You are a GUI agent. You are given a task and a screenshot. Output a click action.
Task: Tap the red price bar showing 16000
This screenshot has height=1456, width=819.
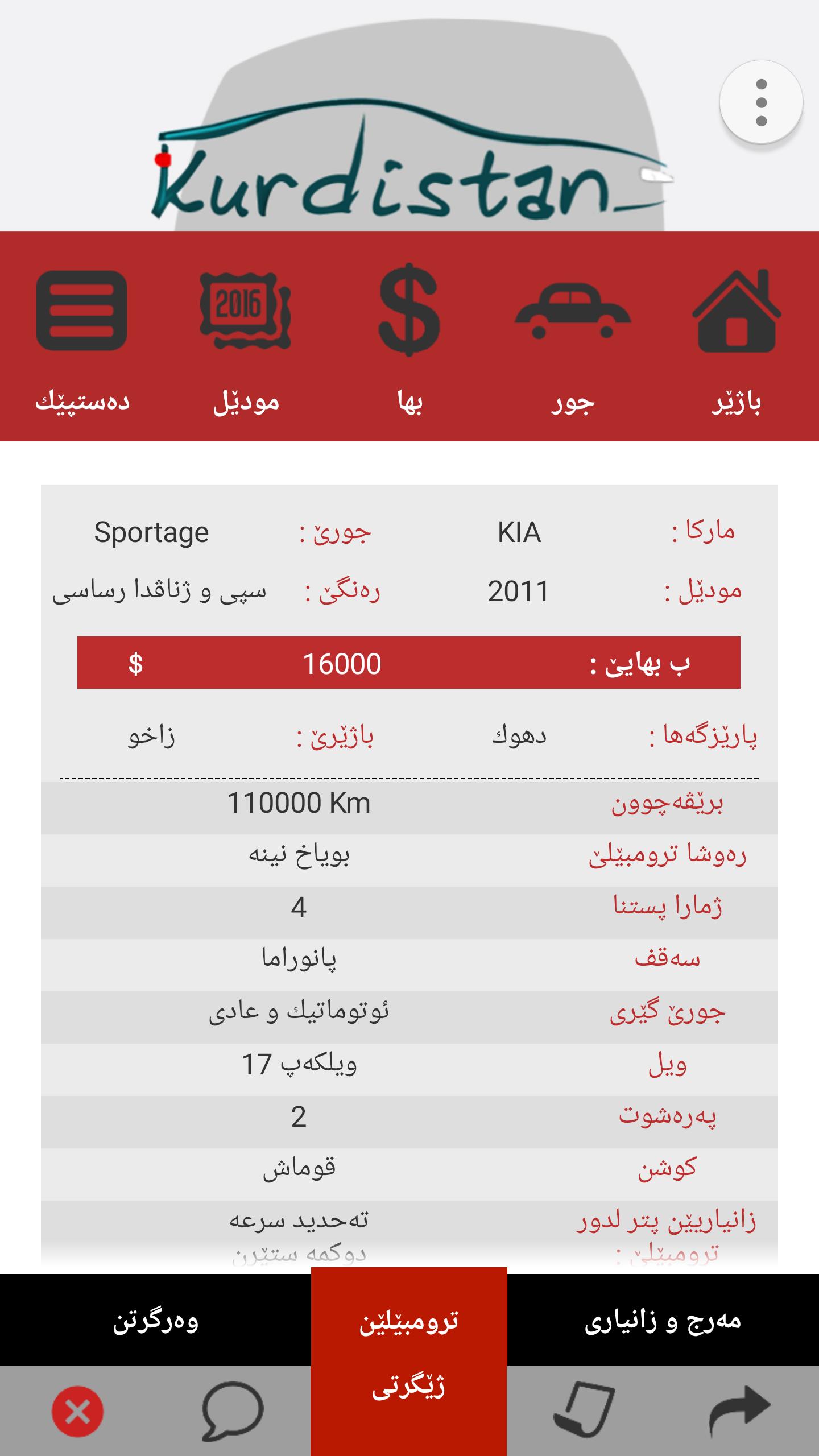click(408, 665)
